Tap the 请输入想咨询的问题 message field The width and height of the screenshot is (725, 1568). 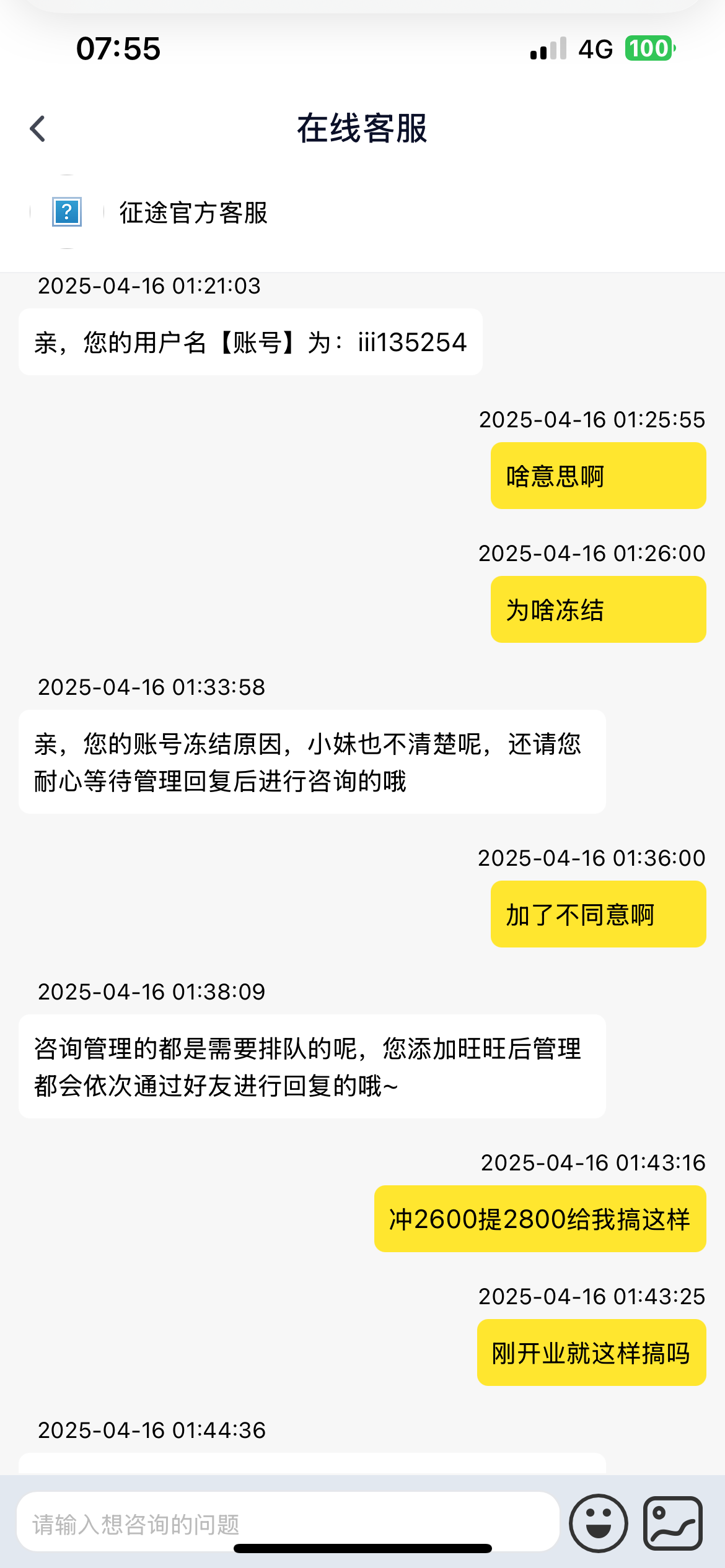tap(288, 1523)
